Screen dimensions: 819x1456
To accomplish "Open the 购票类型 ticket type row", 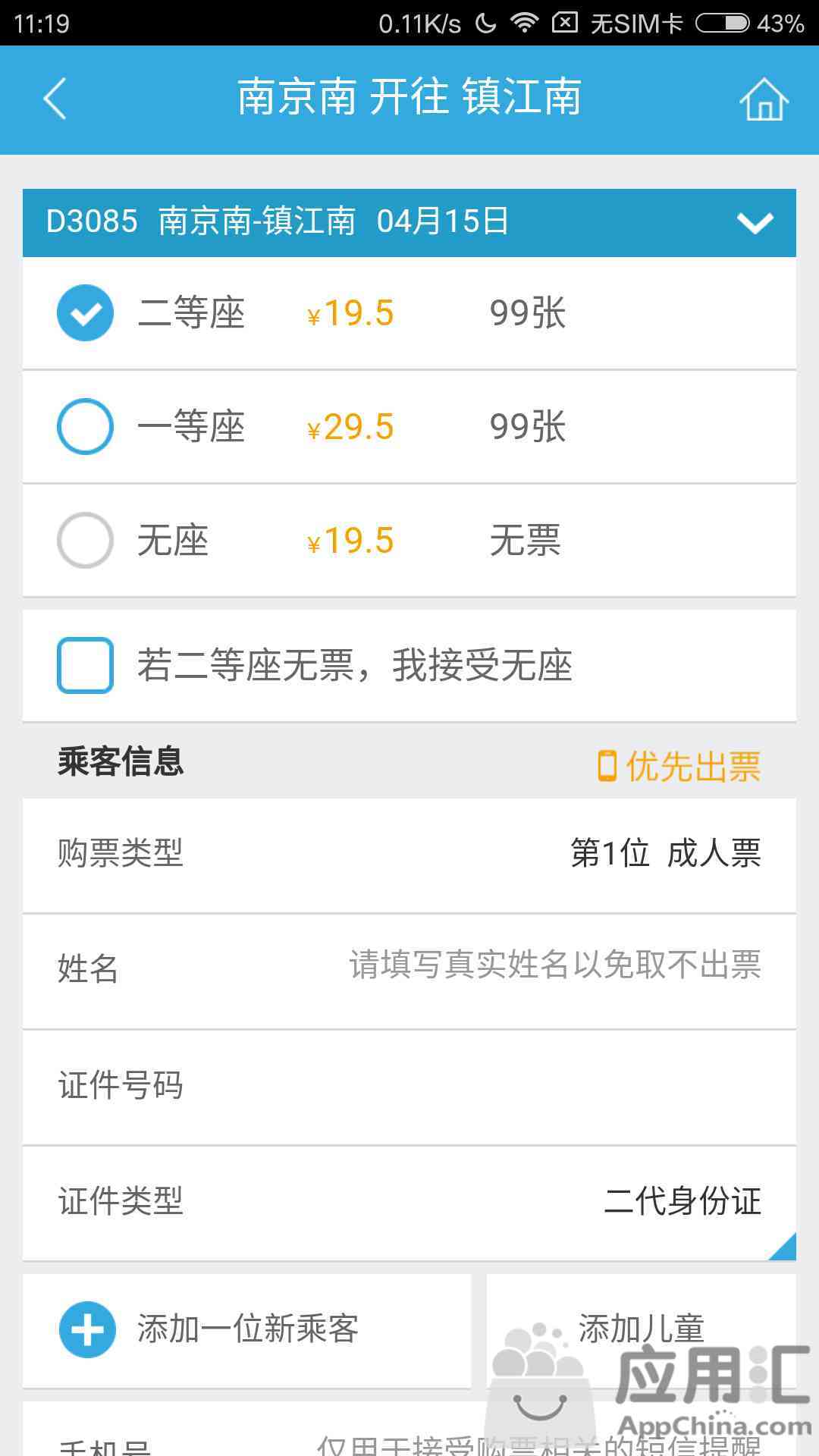I will click(x=409, y=855).
